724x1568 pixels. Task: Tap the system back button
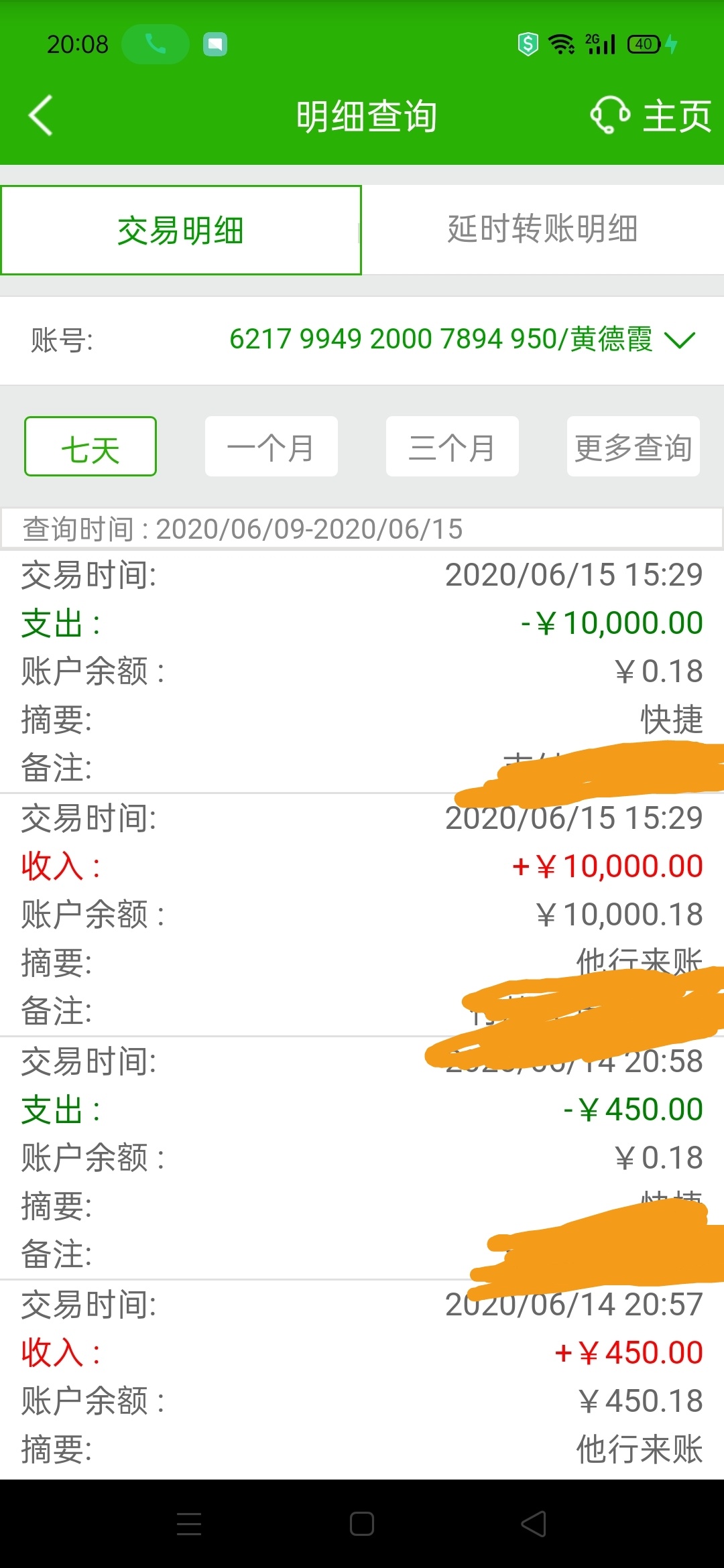(534, 1524)
